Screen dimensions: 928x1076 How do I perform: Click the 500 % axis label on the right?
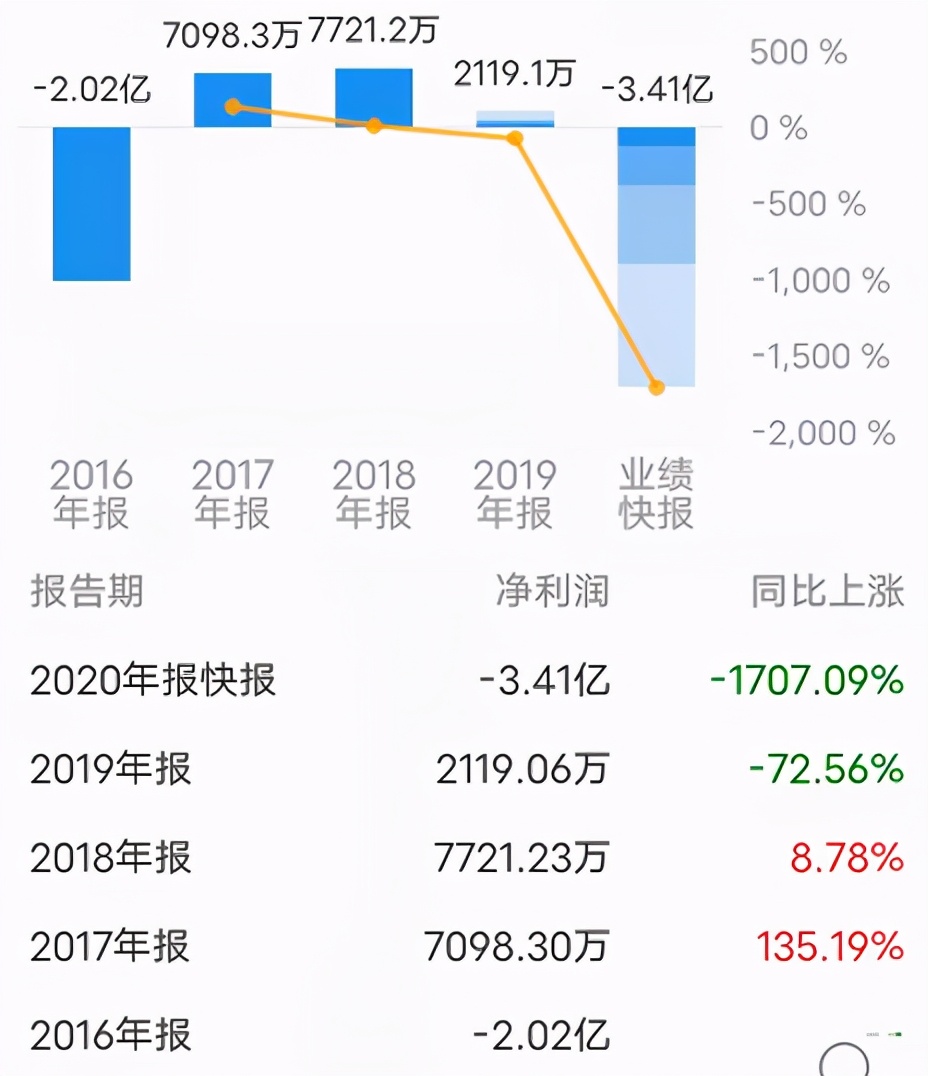pos(797,52)
